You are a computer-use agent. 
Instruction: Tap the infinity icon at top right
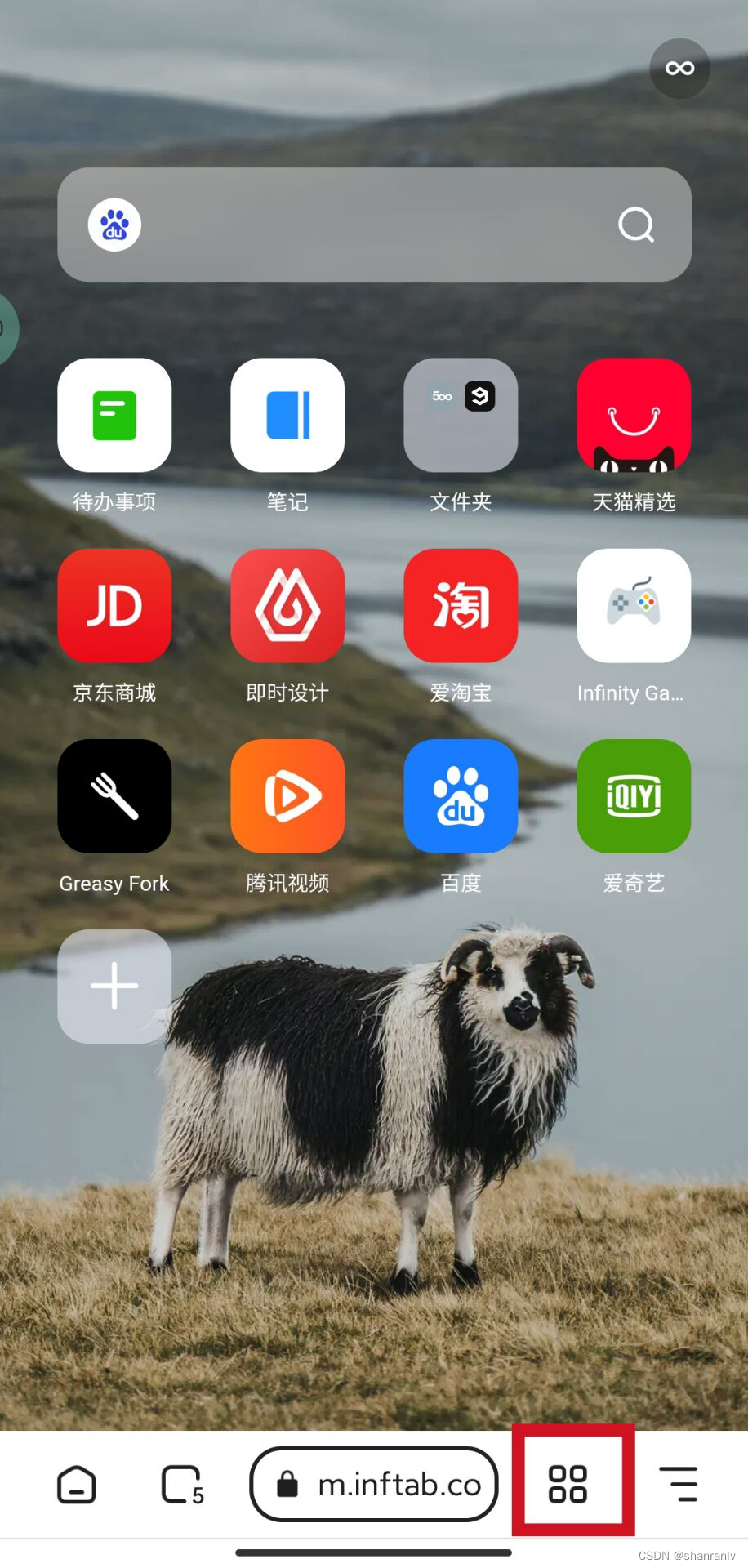tap(679, 69)
